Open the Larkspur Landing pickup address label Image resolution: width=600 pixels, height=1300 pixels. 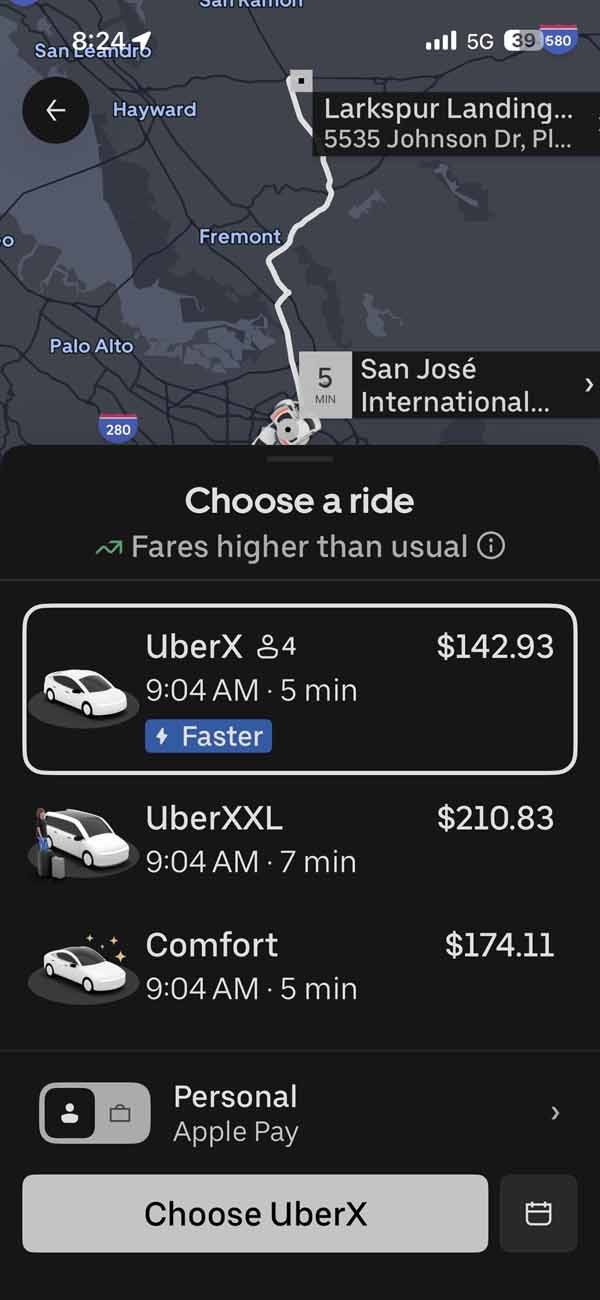(x=448, y=123)
